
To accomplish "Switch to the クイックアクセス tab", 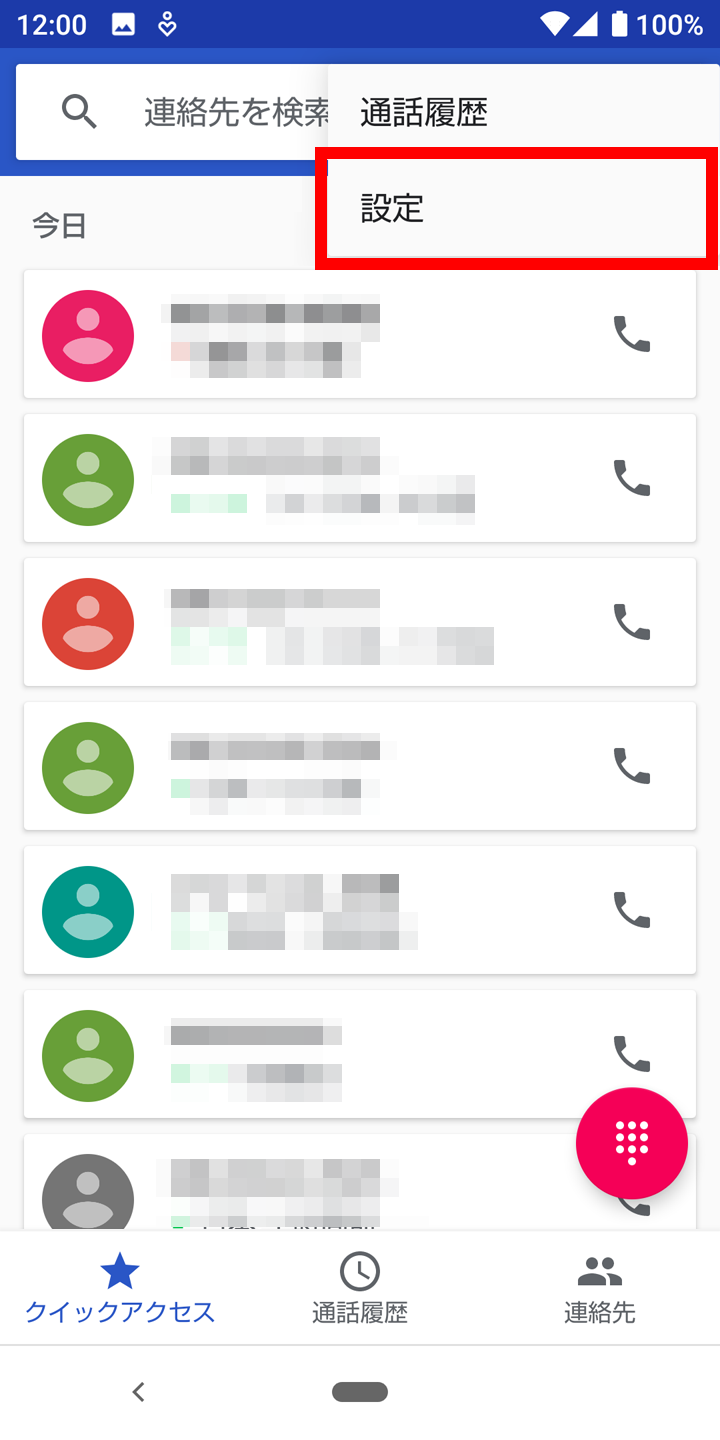I will tap(120, 1288).
